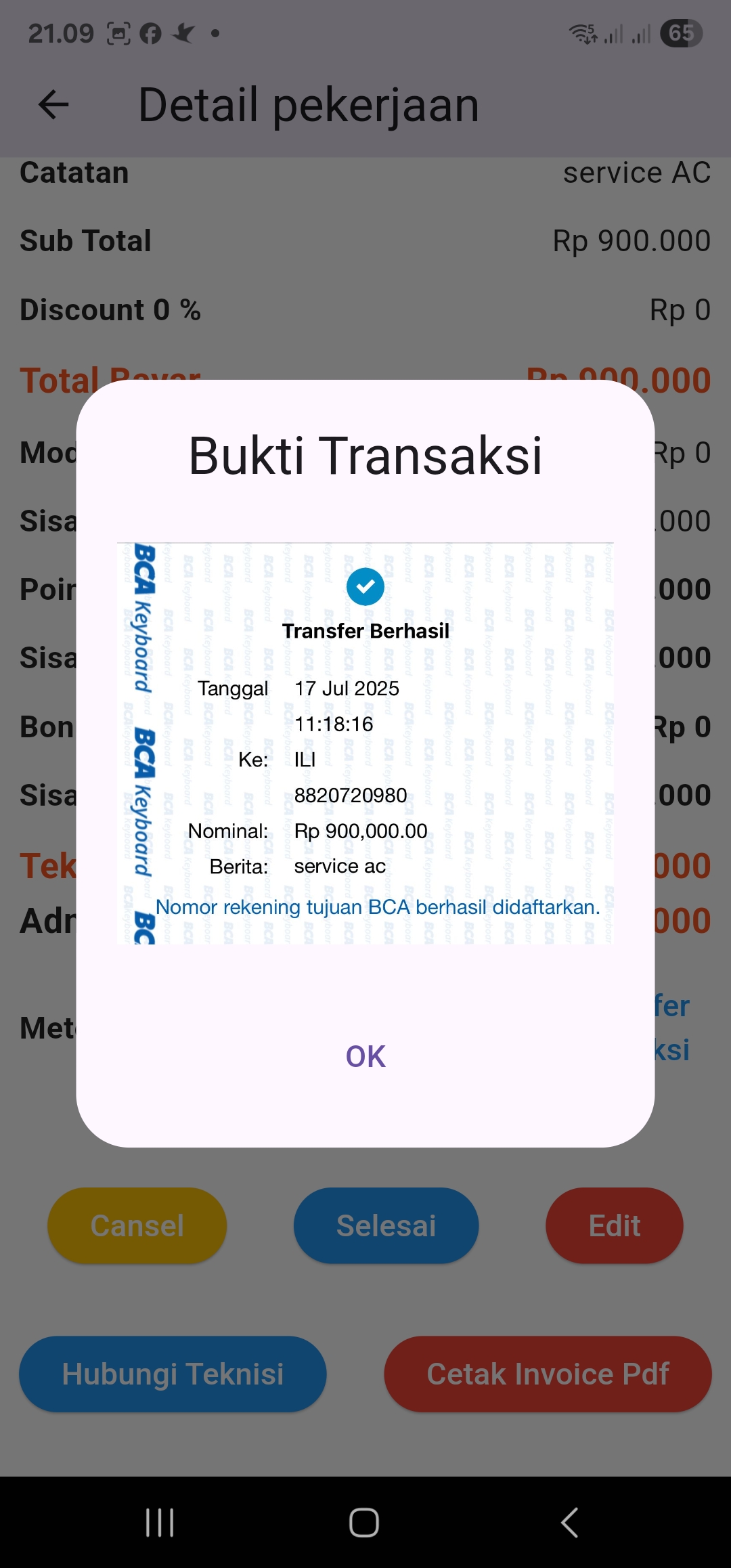This screenshot has width=731, height=1568.
Task: Go to the system home screen
Action: (364, 1523)
